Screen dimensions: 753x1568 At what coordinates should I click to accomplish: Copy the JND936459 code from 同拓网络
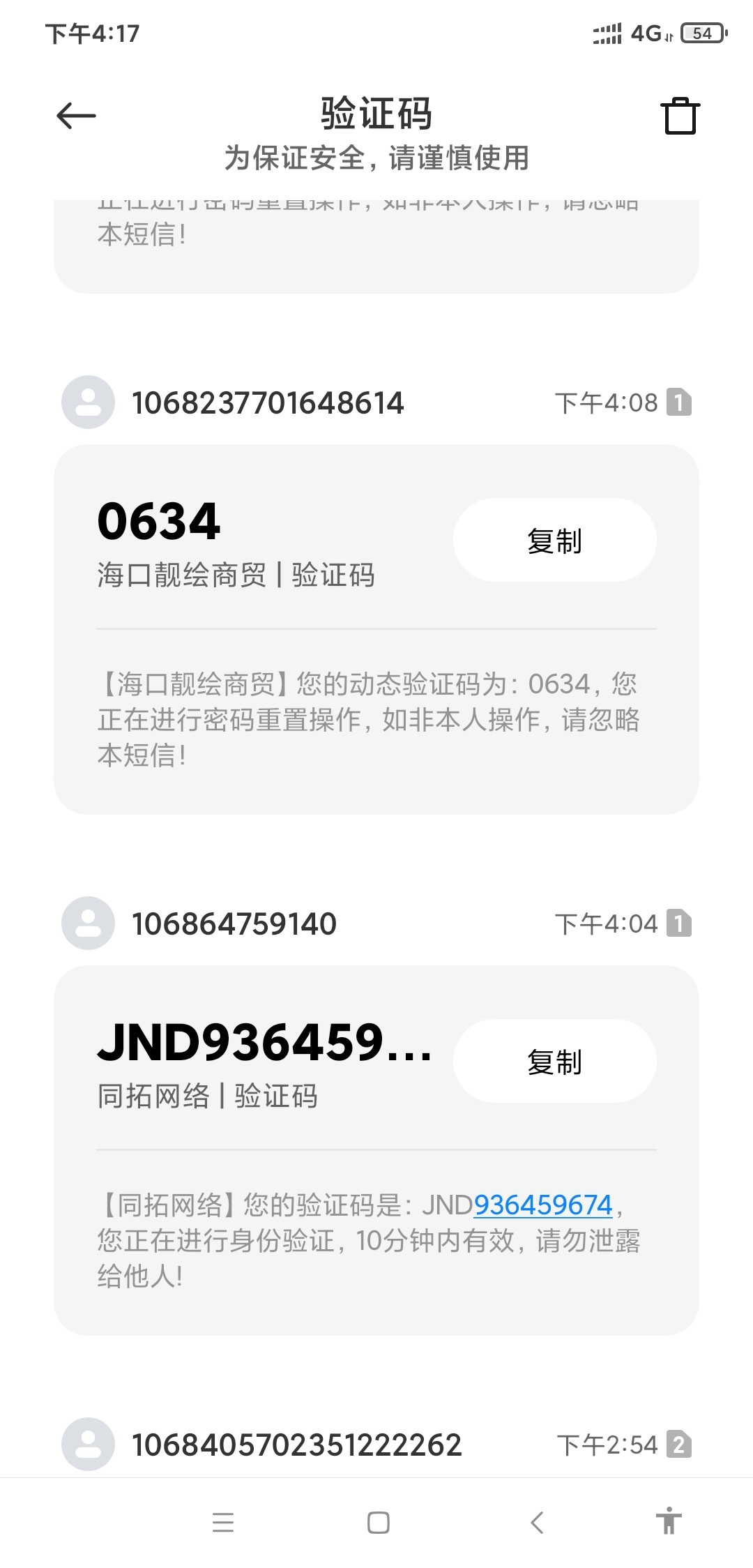(x=554, y=1061)
